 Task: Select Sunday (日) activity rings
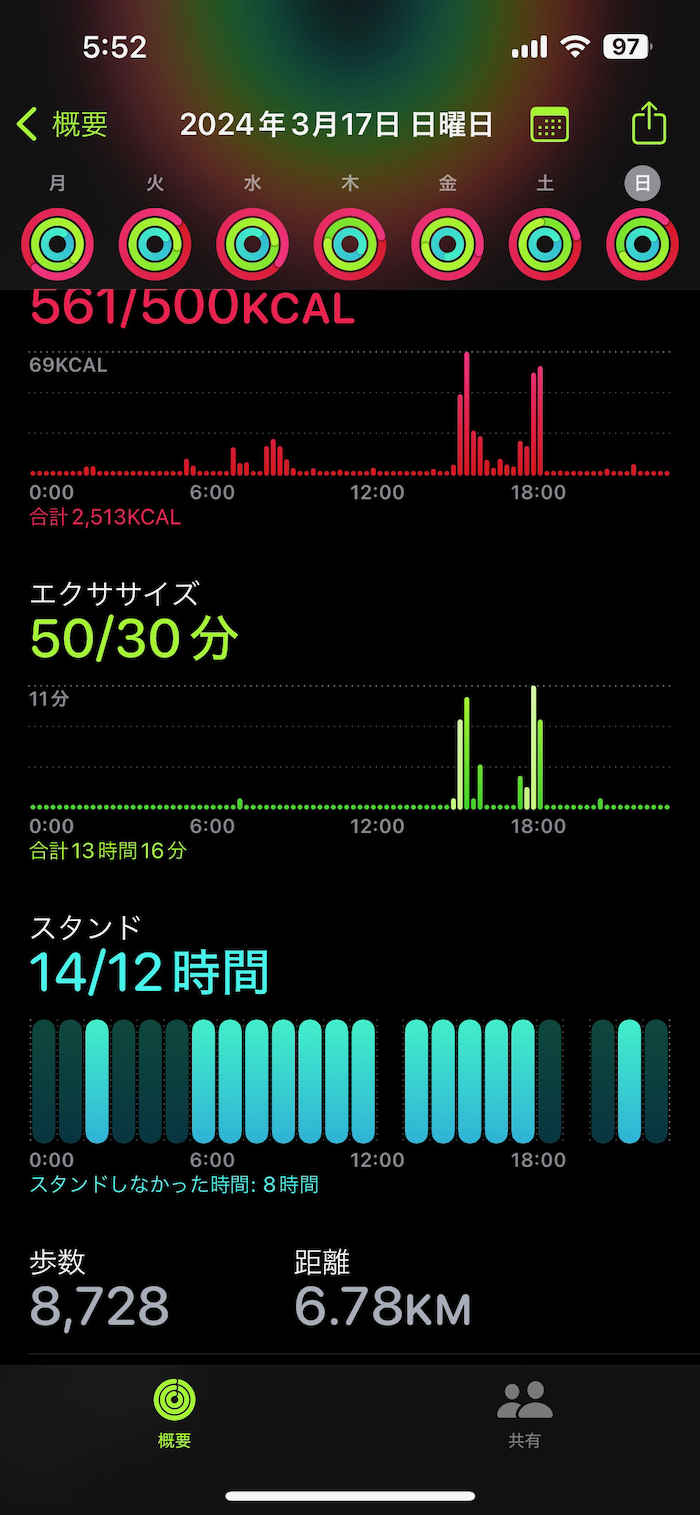point(642,243)
